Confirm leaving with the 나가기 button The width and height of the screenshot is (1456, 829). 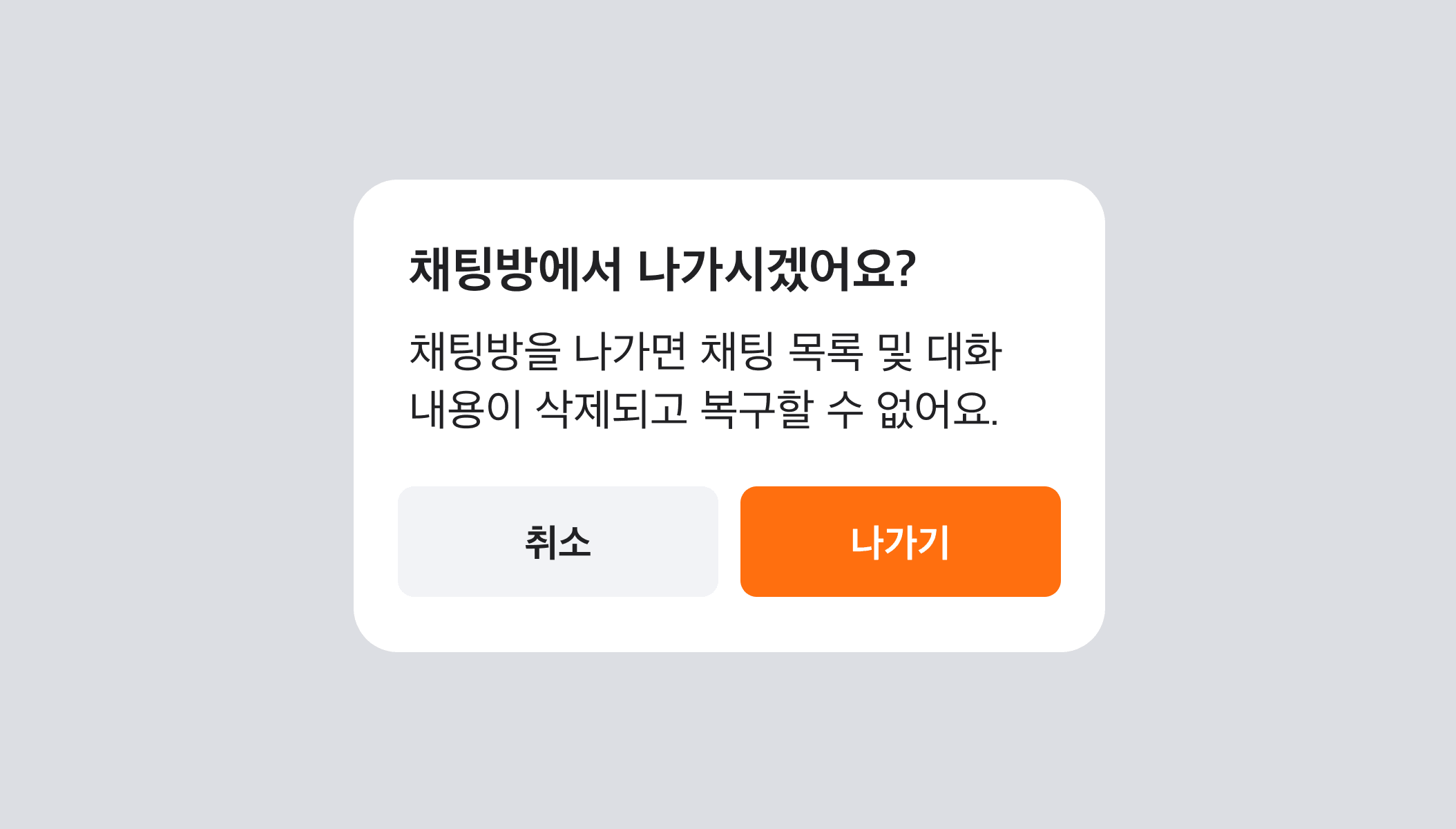coord(900,541)
